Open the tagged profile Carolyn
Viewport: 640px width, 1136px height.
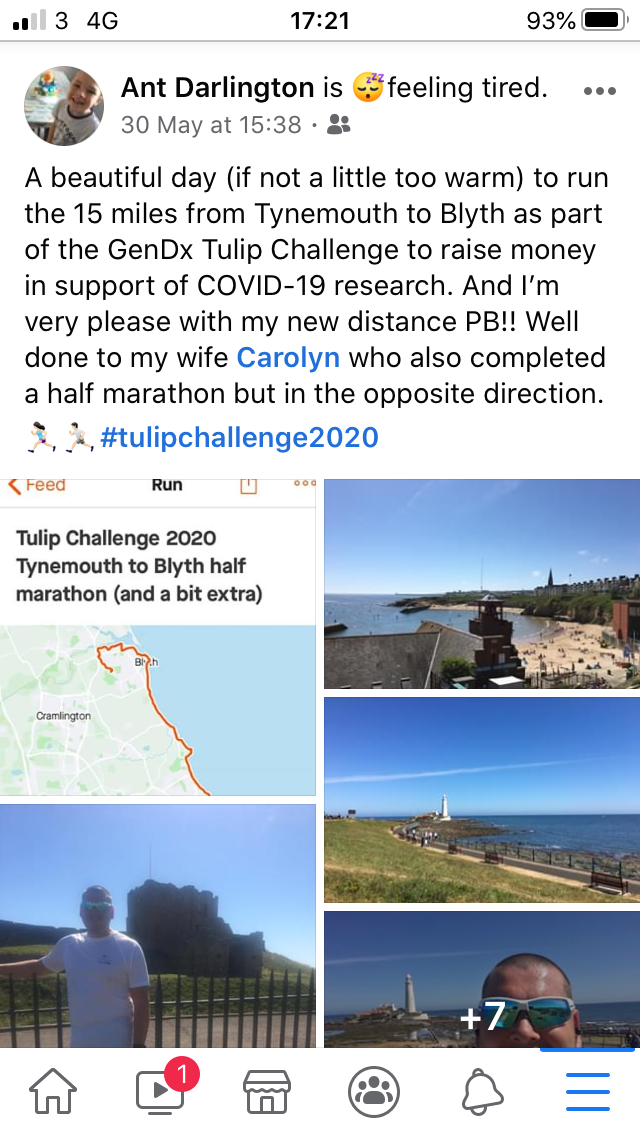click(288, 358)
